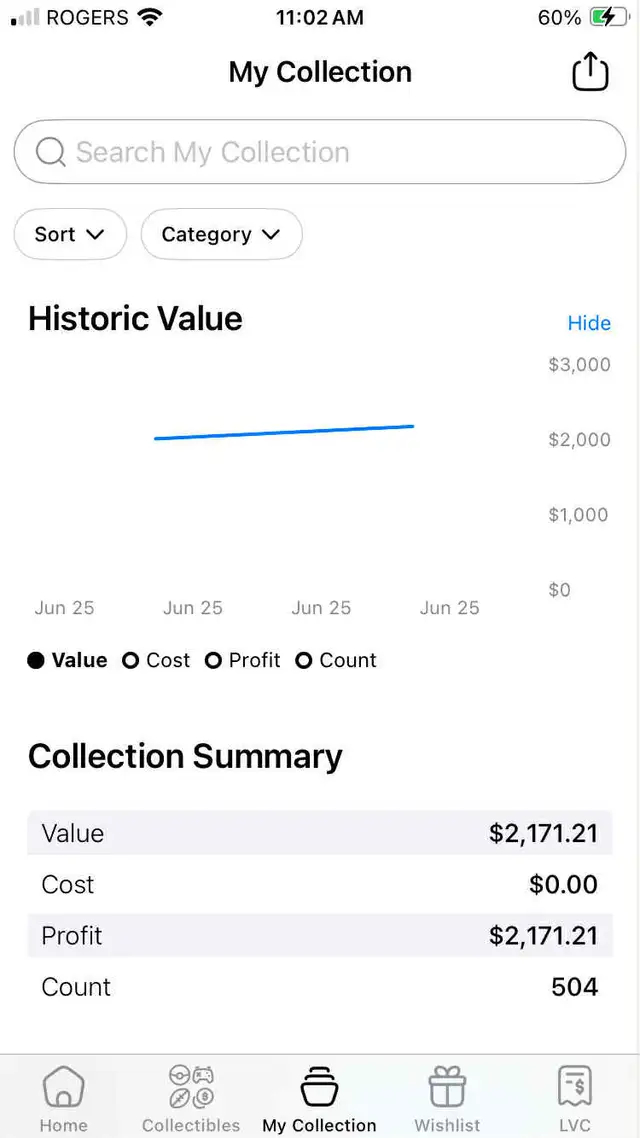This screenshot has height=1138, width=640.
Task: Tap the Search My Collection field
Action: point(320,152)
